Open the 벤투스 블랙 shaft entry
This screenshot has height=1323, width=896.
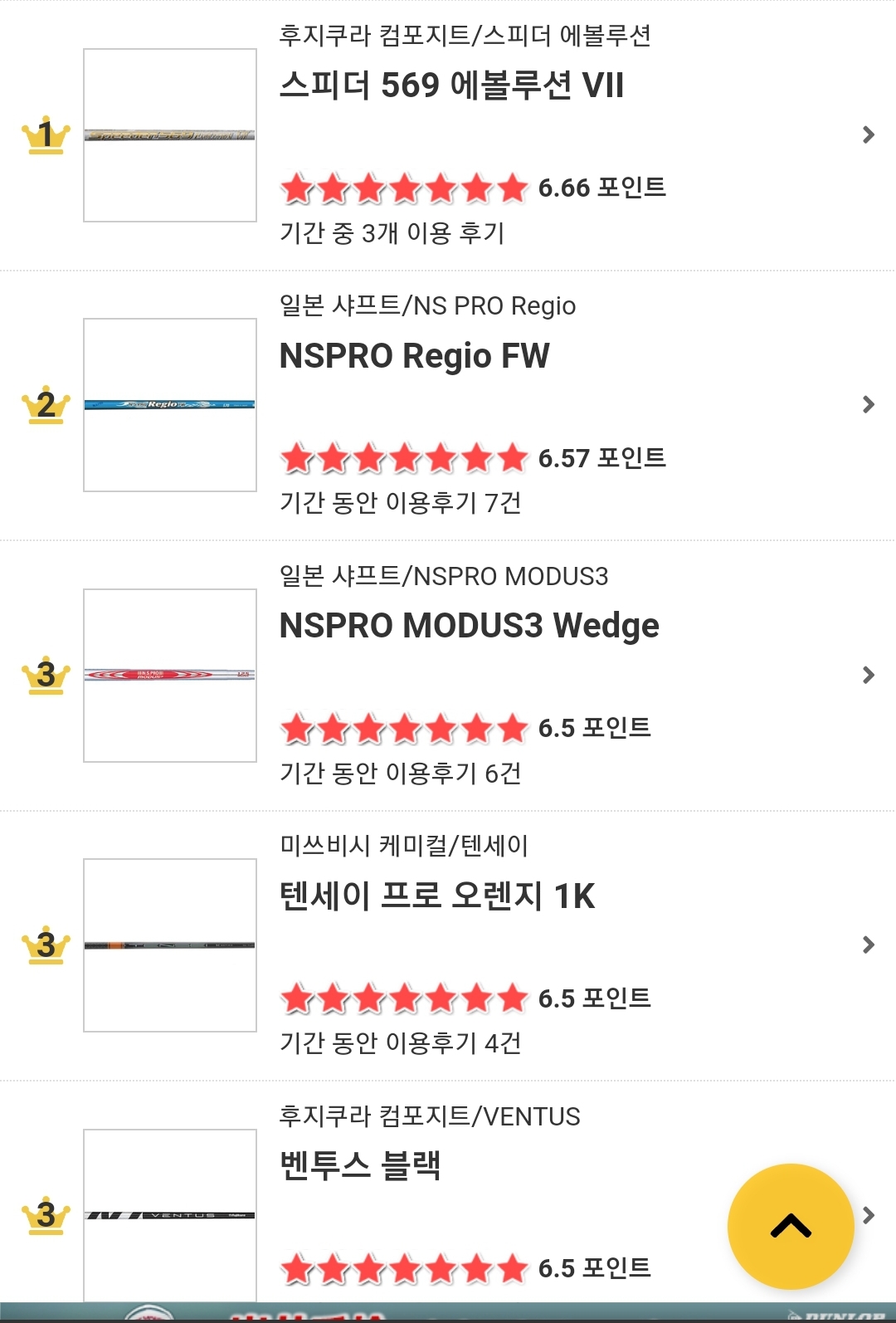[x=360, y=1166]
